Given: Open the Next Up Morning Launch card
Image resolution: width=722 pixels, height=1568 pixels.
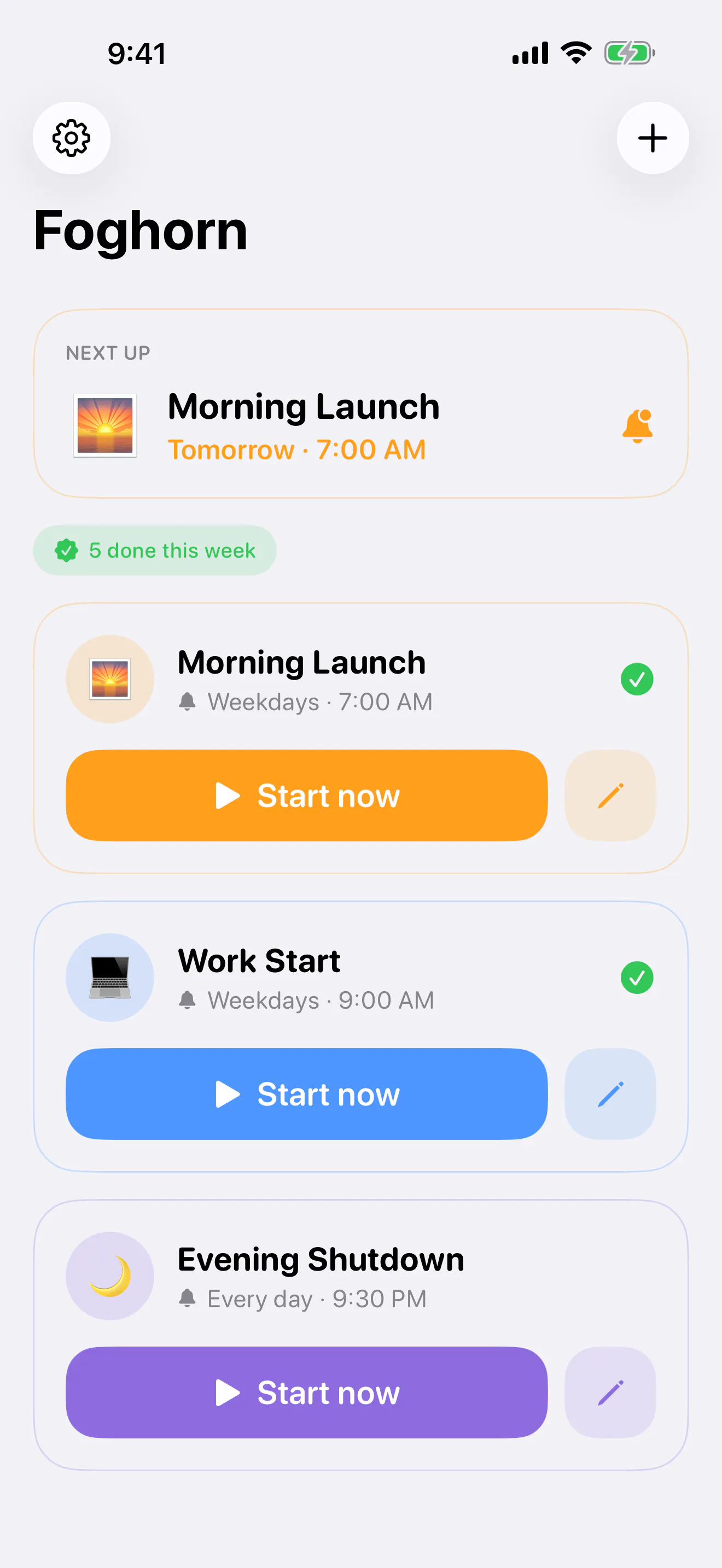Looking at the screenshot, I should pyautogui.click(x=361, y=403).
